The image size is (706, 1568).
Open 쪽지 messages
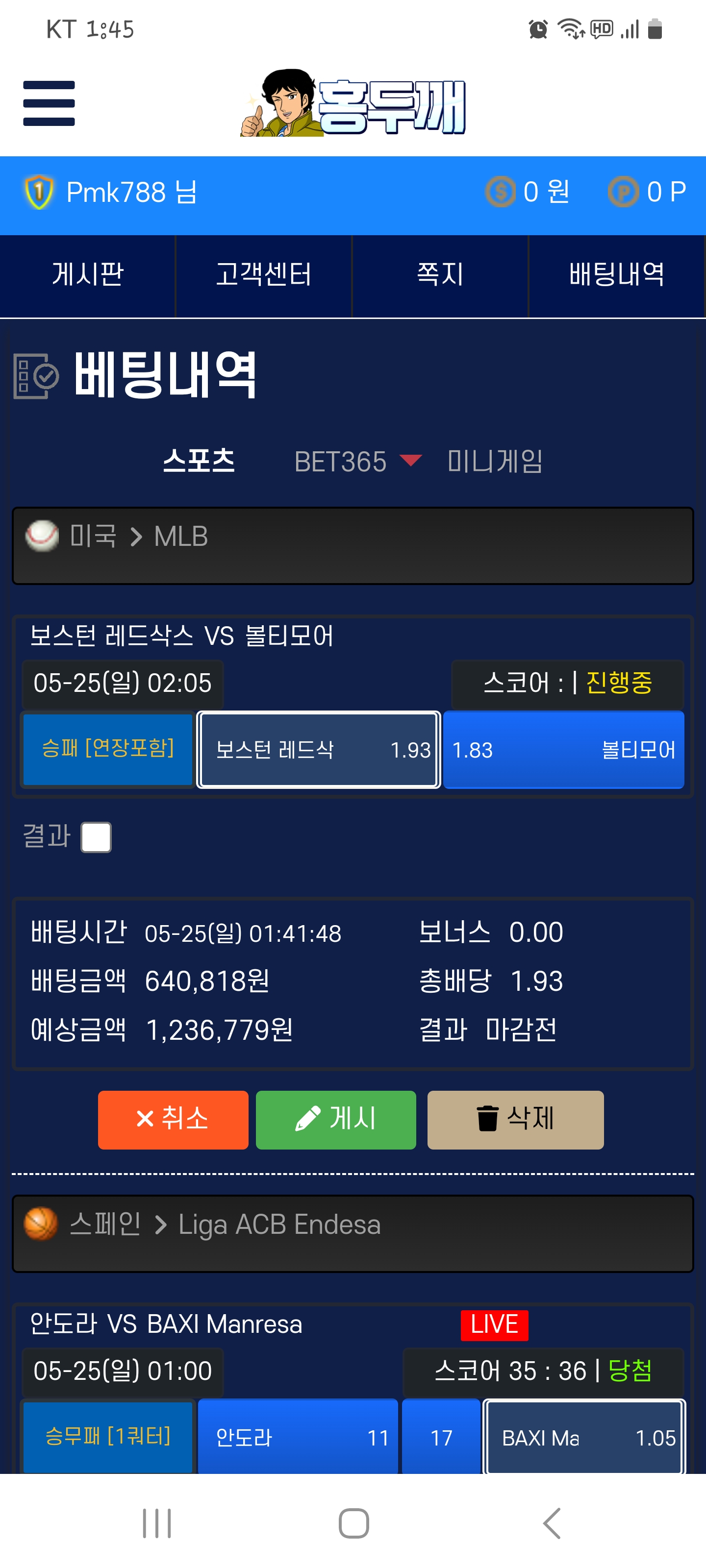pyautogui.click(x=440, y=274)
